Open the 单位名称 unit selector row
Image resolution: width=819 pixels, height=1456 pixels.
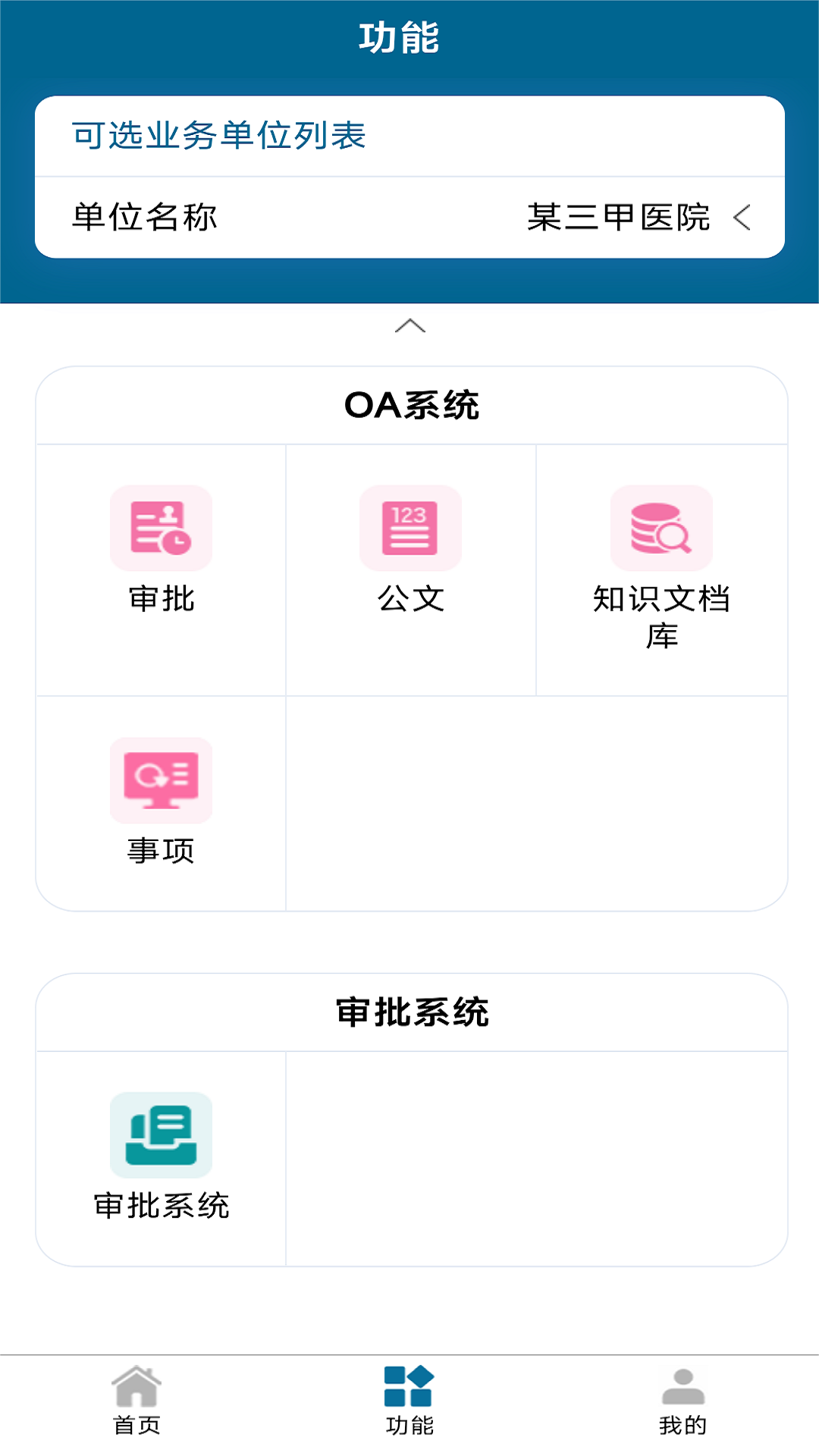[409, 218]
